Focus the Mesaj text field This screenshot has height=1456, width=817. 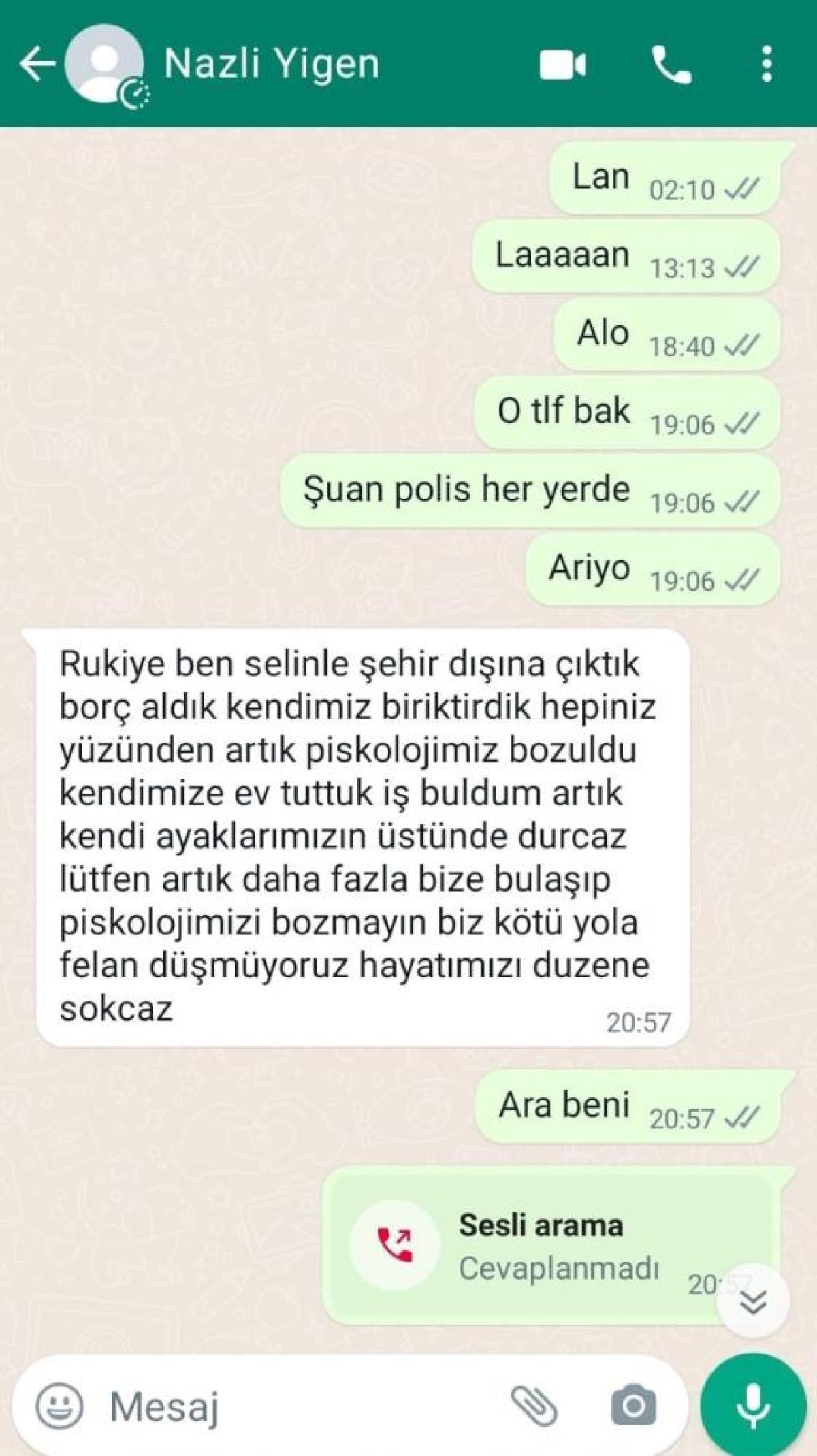tap(293, 1406)
